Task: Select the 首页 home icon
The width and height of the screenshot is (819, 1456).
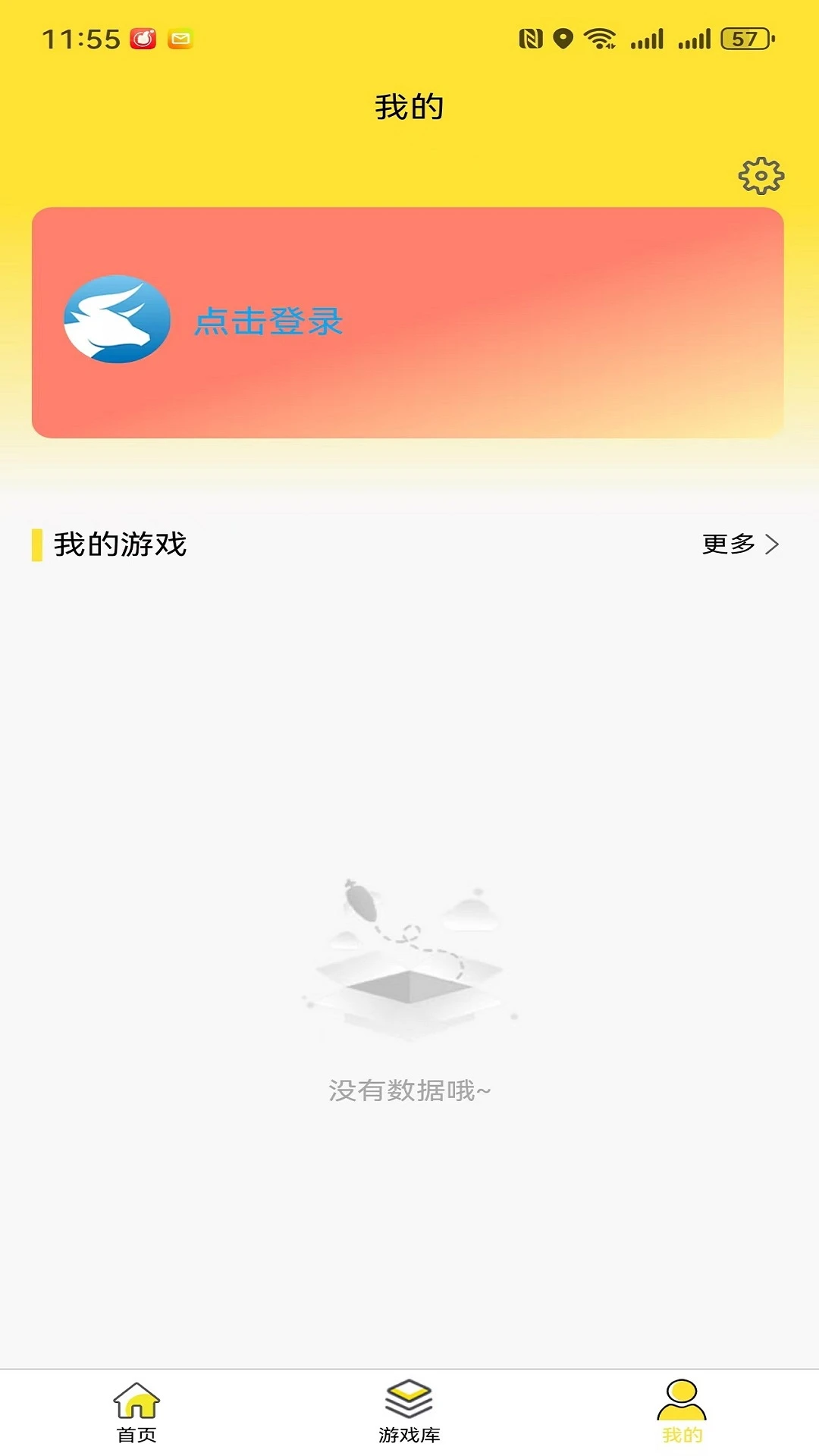Action: click(x=136, y=1401)
